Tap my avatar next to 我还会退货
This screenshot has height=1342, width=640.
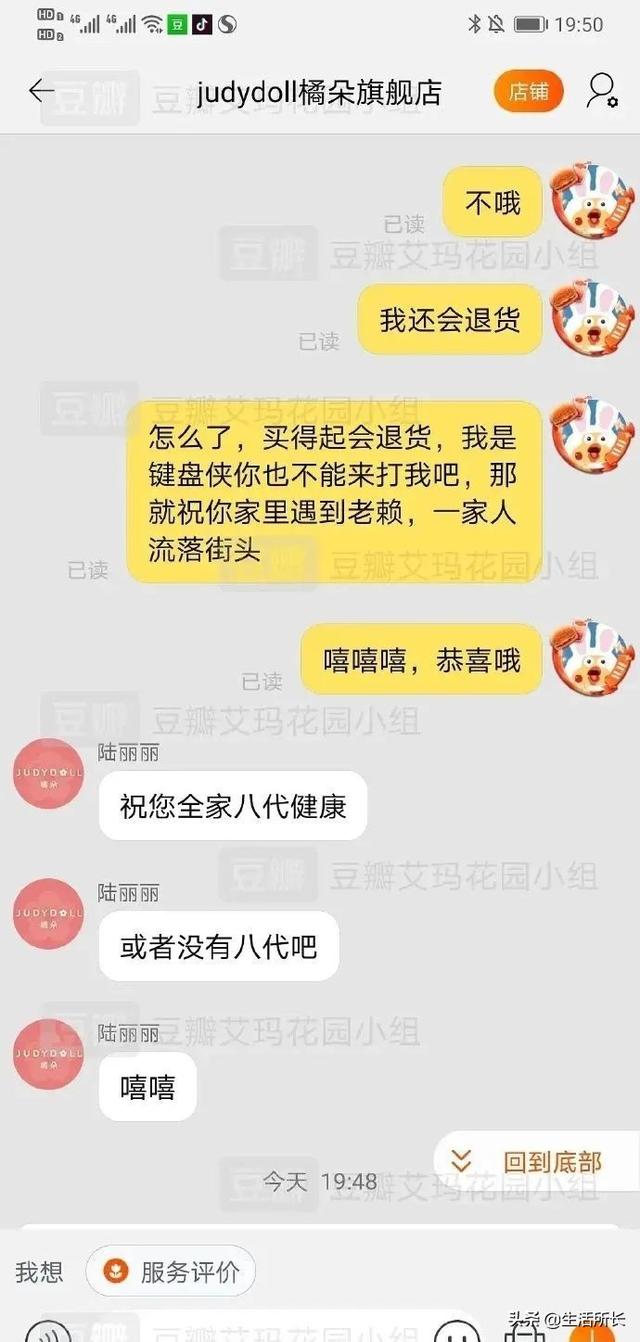pyautogui.click(x=594, y=318)
